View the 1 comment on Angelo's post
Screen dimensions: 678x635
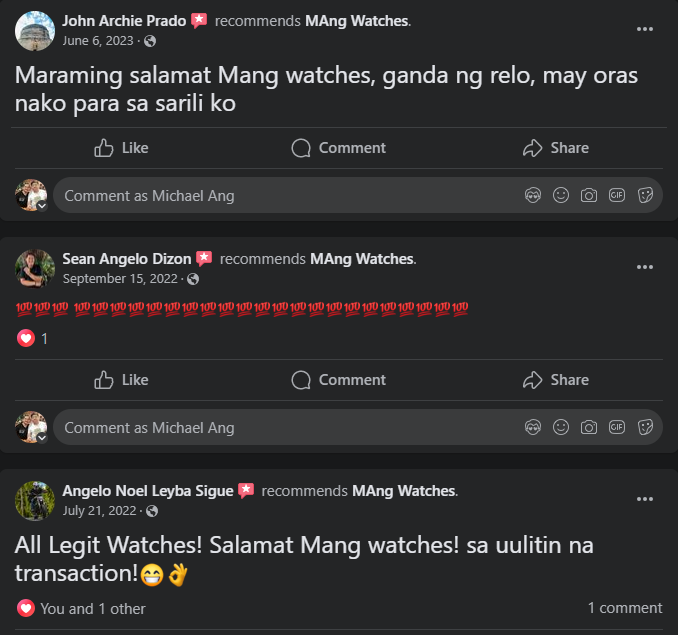(624, 608)
